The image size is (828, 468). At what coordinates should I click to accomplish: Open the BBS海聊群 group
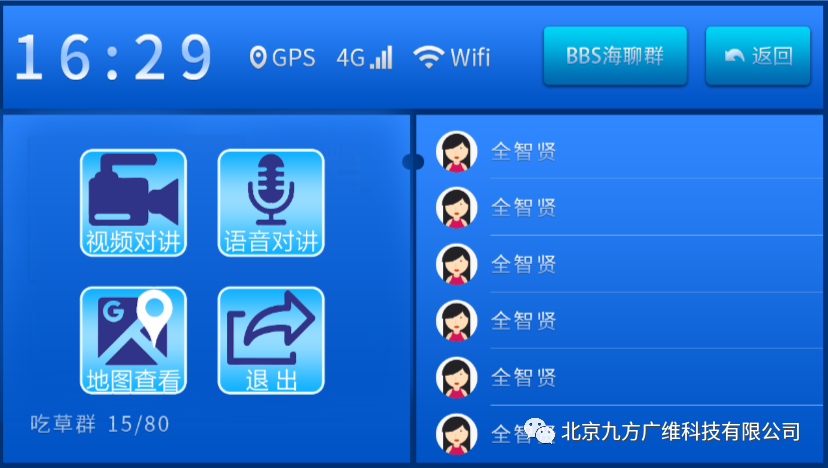615,56
